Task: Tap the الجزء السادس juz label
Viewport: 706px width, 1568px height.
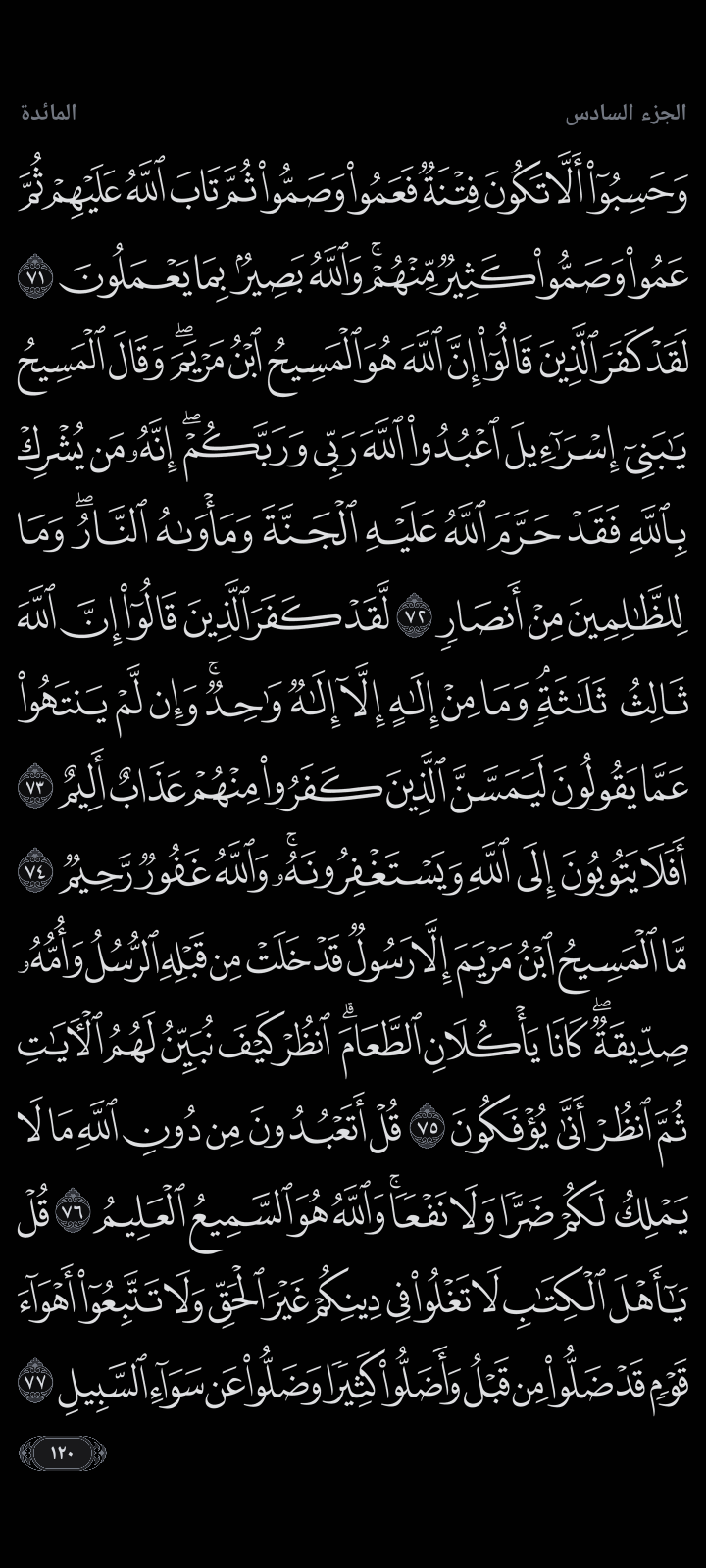Action: [x=626, y=113]
